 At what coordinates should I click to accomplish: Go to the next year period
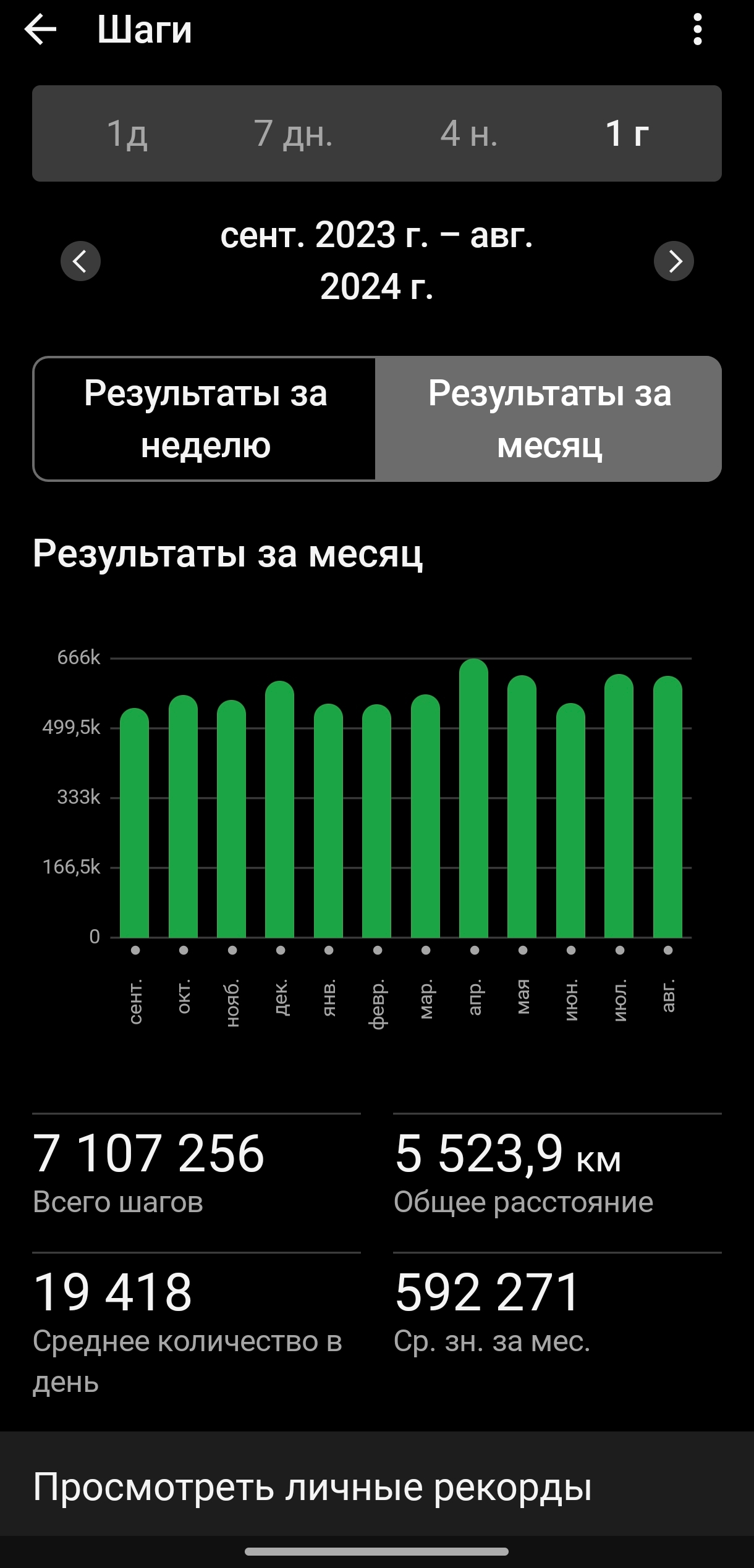(674, 261)
